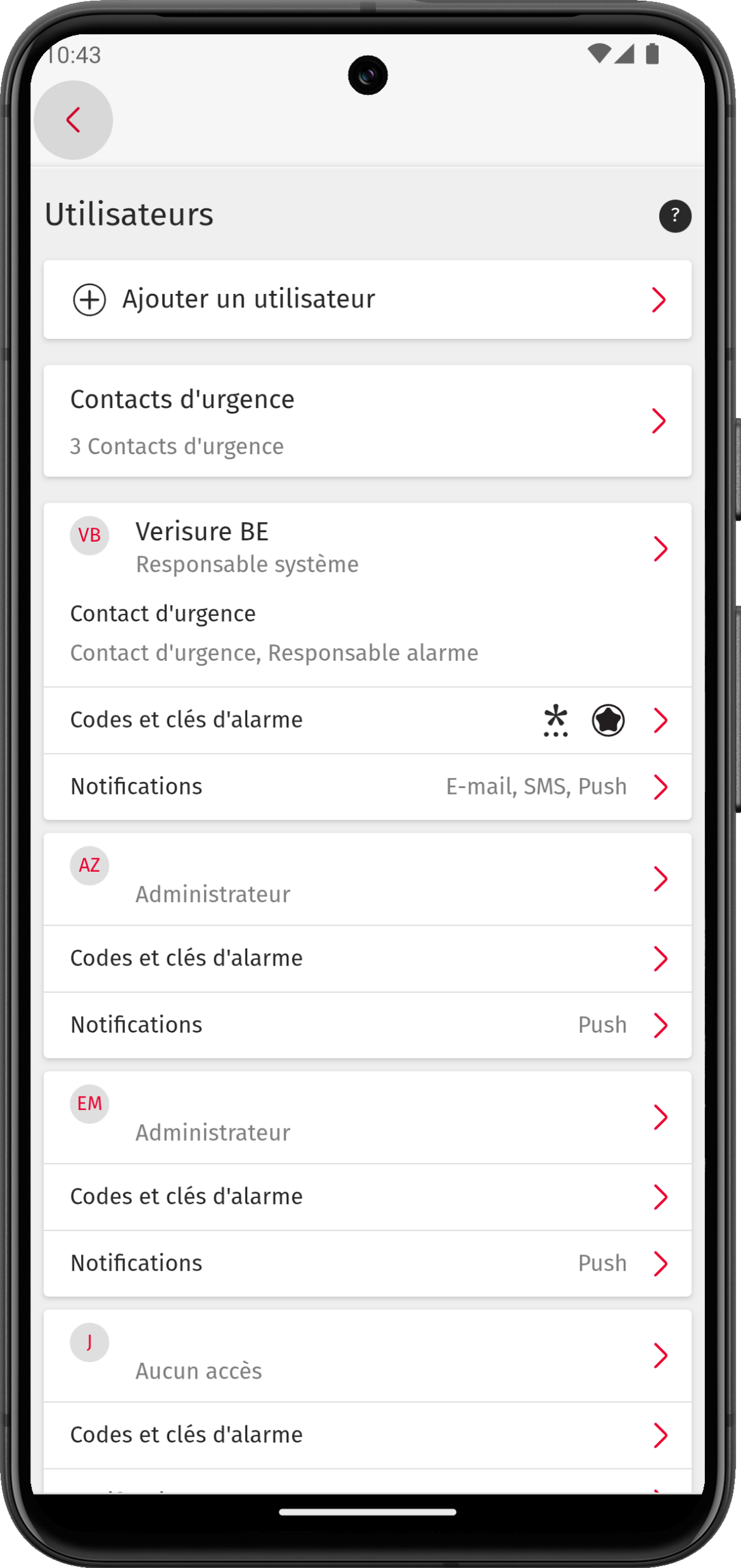Viewport: 741px width, 1568px height.
Task: Open Verisure BE user profile
Action: coord(367,548)
